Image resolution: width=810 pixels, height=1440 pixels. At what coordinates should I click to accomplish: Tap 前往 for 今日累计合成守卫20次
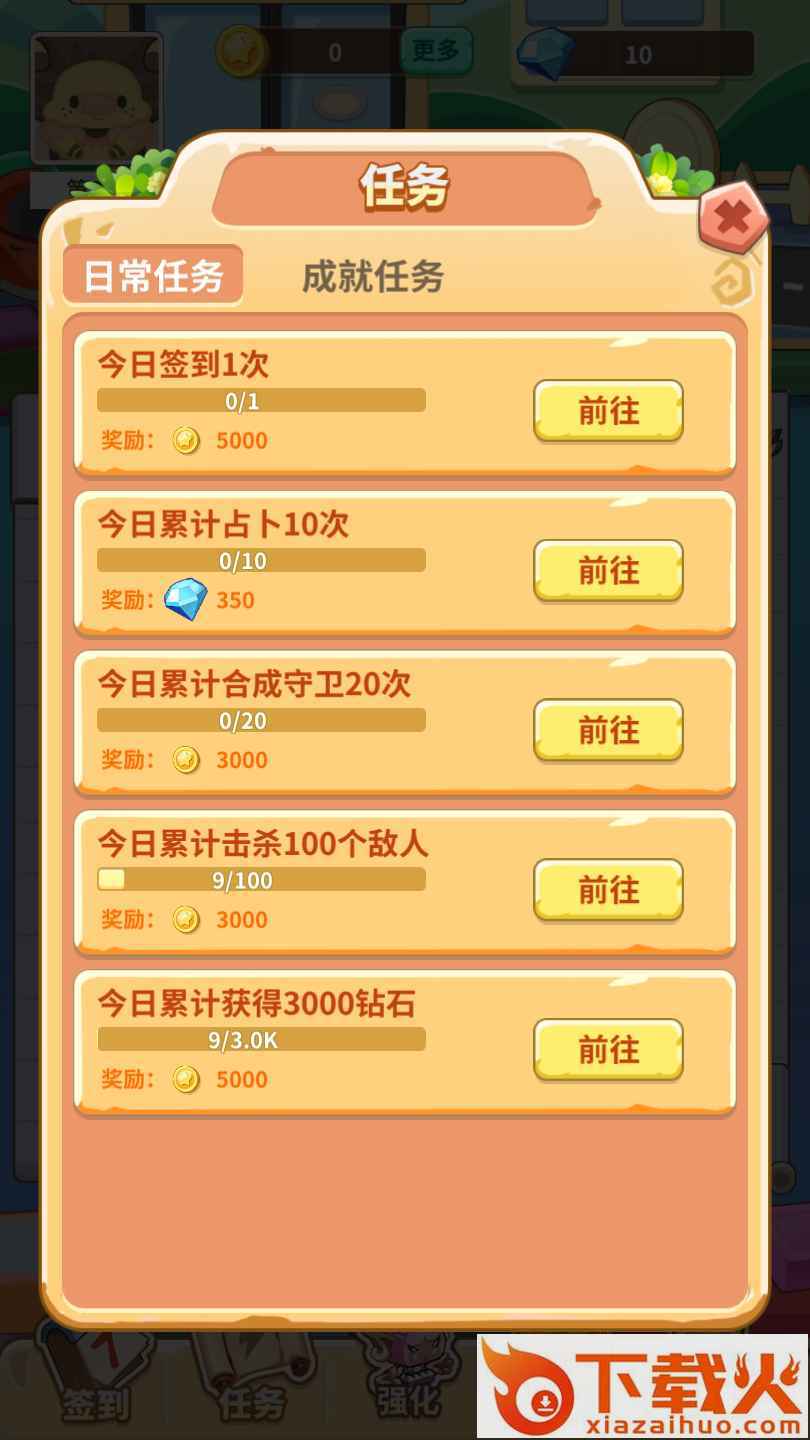[x=608, y=730]
